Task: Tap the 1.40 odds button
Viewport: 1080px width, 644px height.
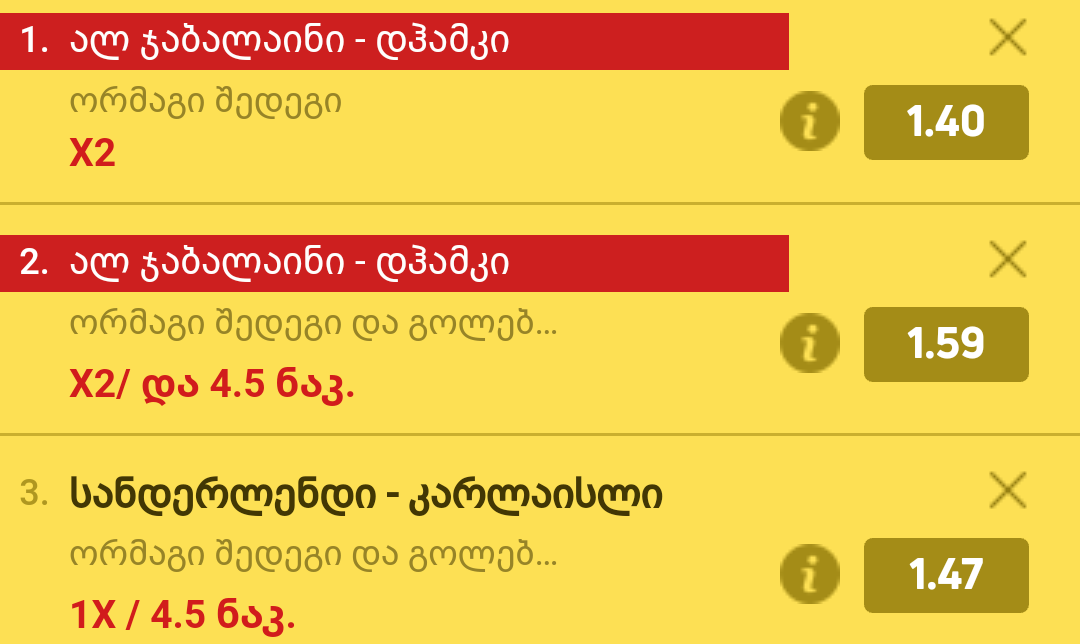Action: (x=945, y=122)
